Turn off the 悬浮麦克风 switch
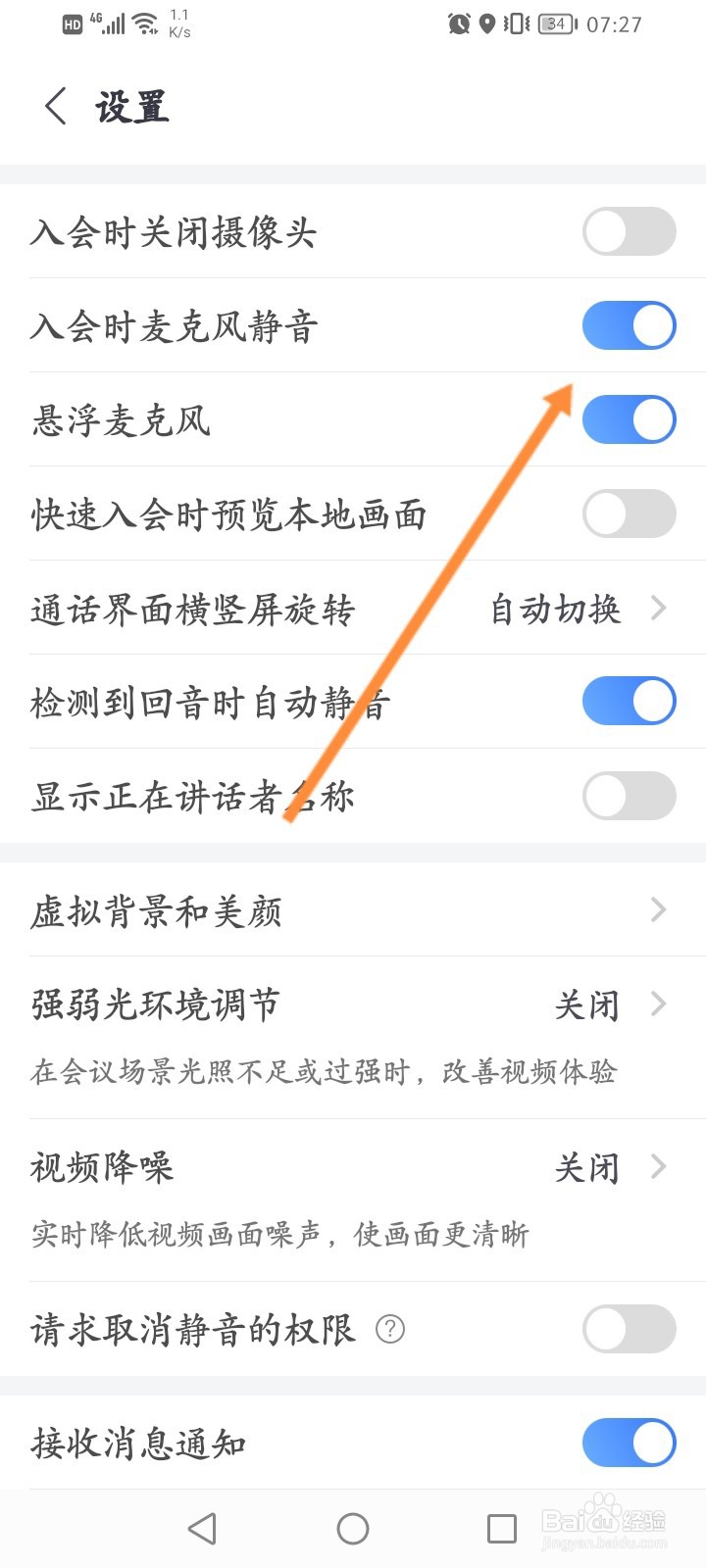 point(629,419)
